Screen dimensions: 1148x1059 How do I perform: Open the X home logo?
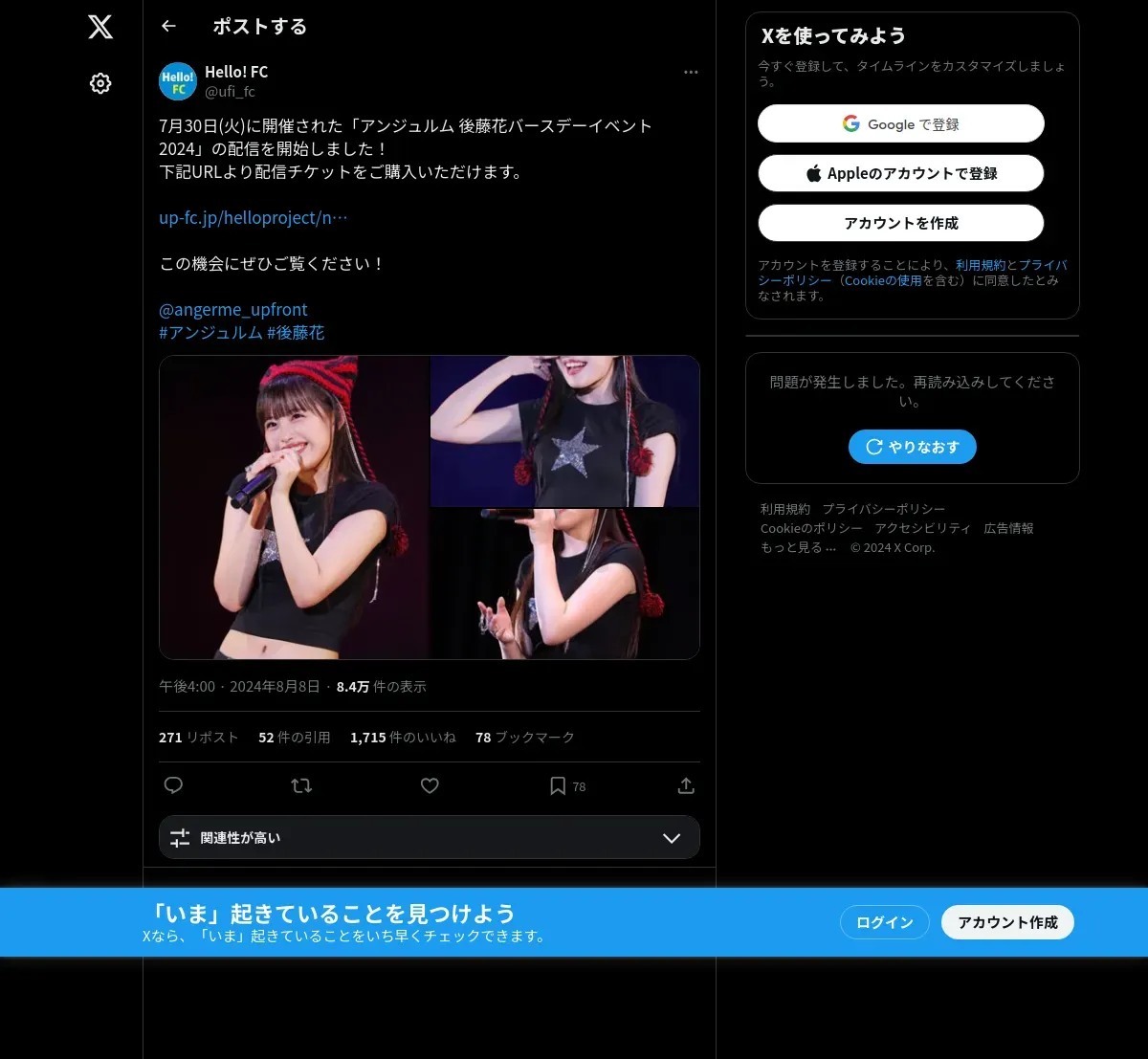click(x=100, y=27)
